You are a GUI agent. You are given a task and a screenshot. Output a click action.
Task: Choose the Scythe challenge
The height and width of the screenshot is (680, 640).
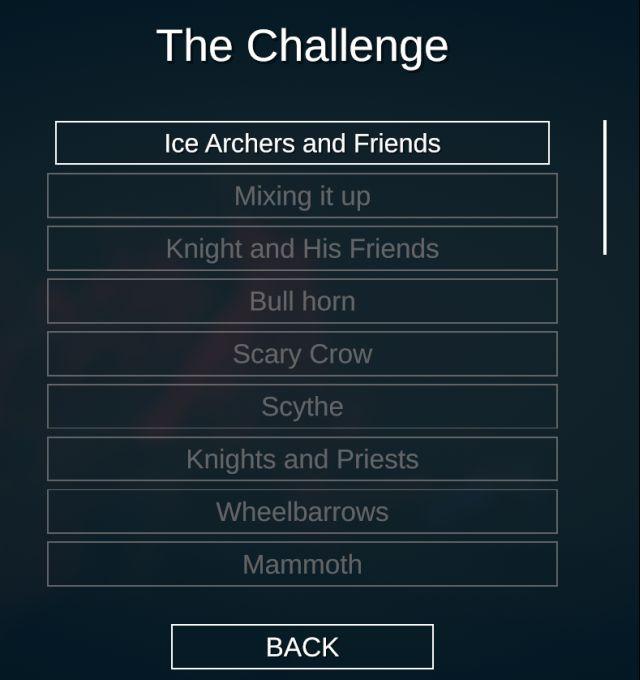tap(302, 407)
